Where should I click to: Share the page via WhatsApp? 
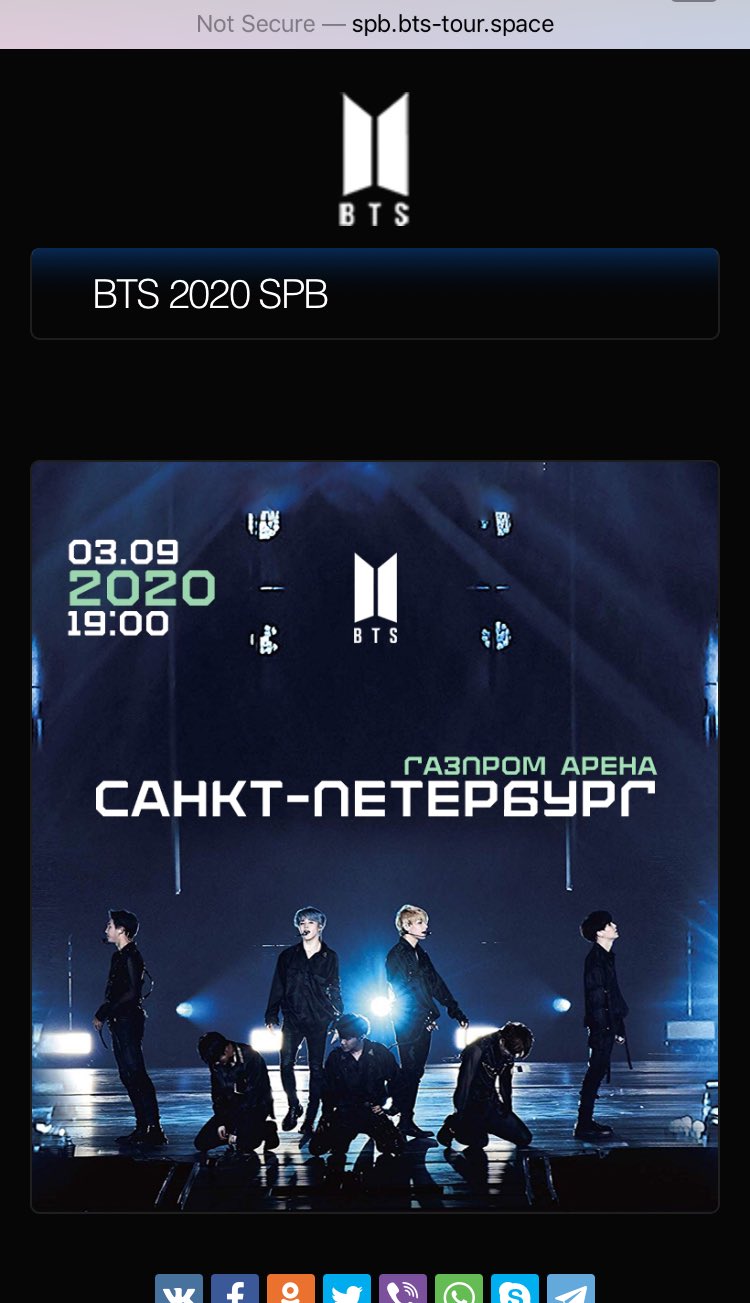(459, 1291)
